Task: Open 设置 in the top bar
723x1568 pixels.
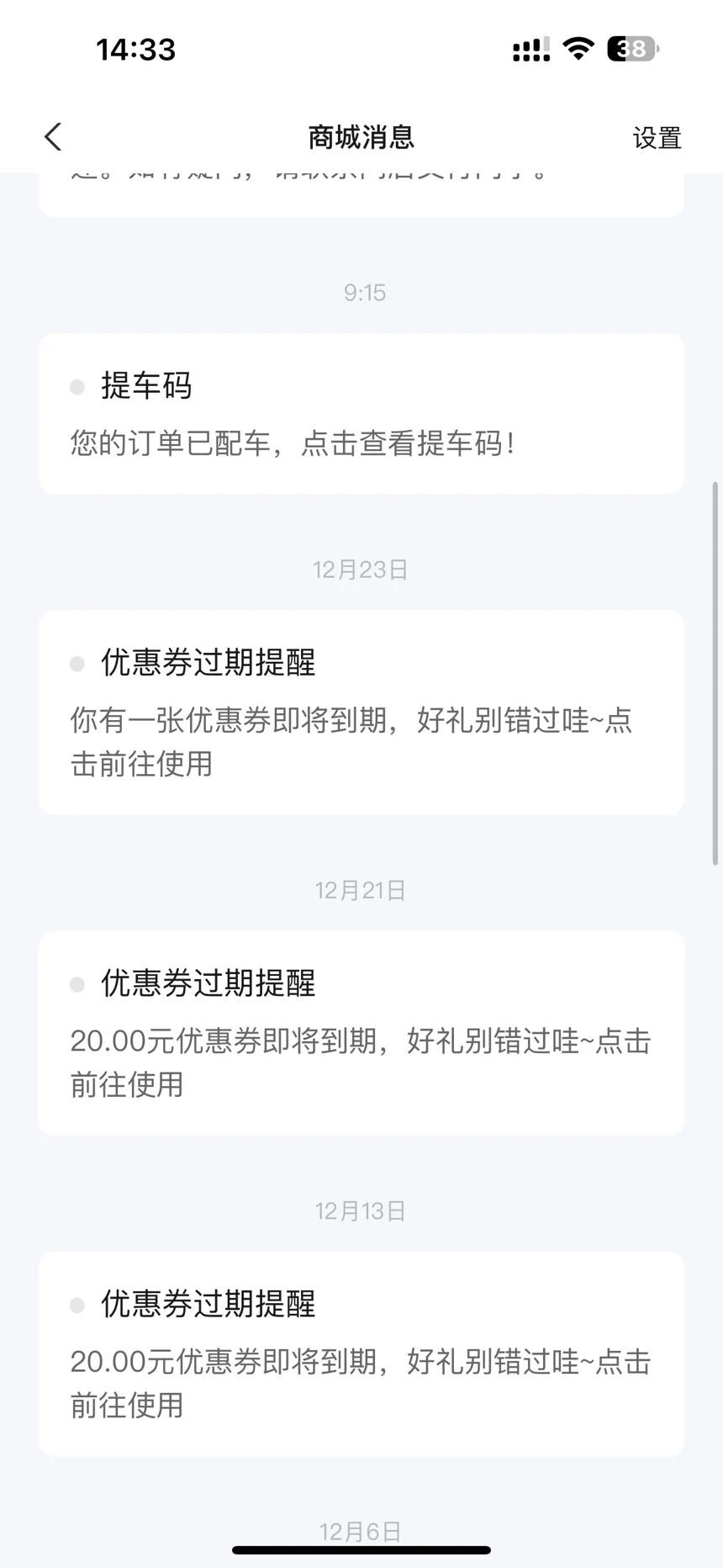Action: [x=657, y=138]
